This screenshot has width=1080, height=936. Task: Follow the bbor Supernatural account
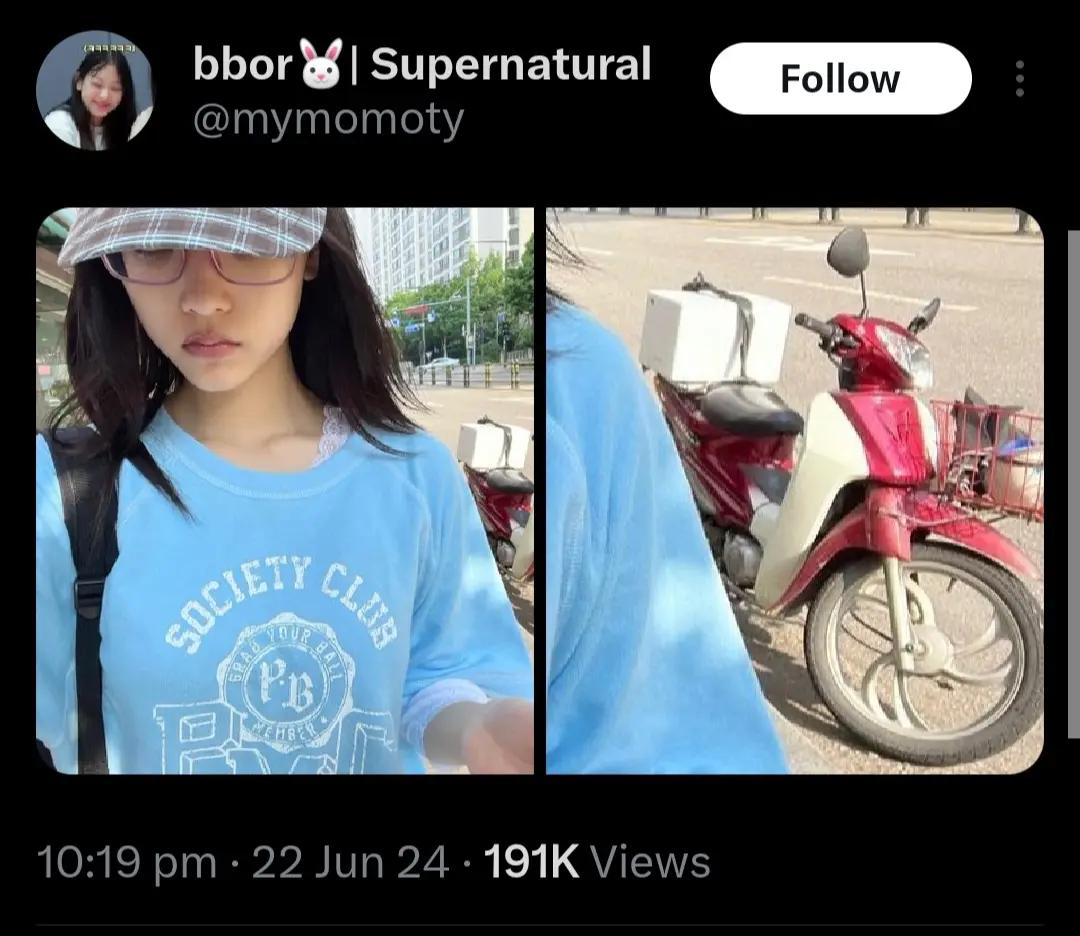click(840, 79)
